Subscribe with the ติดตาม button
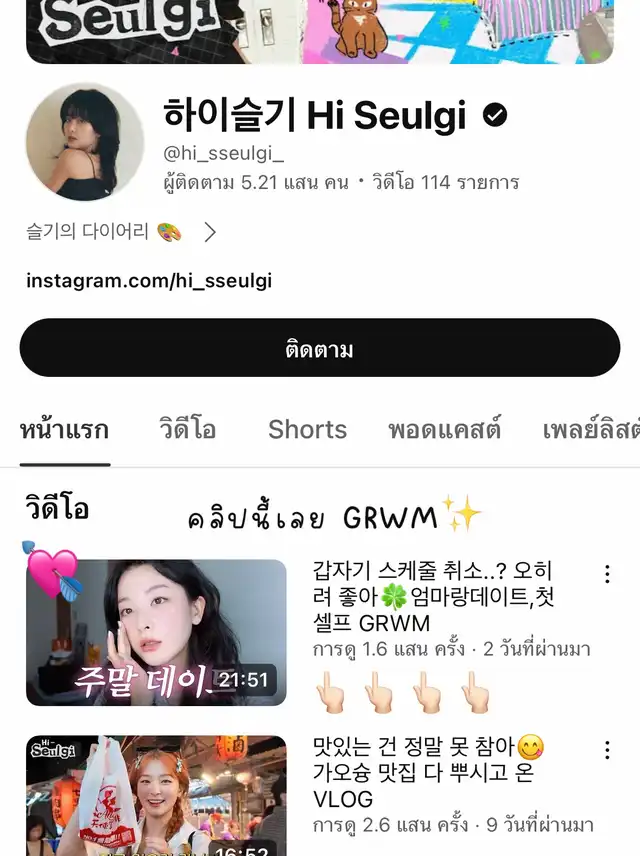 319,349
